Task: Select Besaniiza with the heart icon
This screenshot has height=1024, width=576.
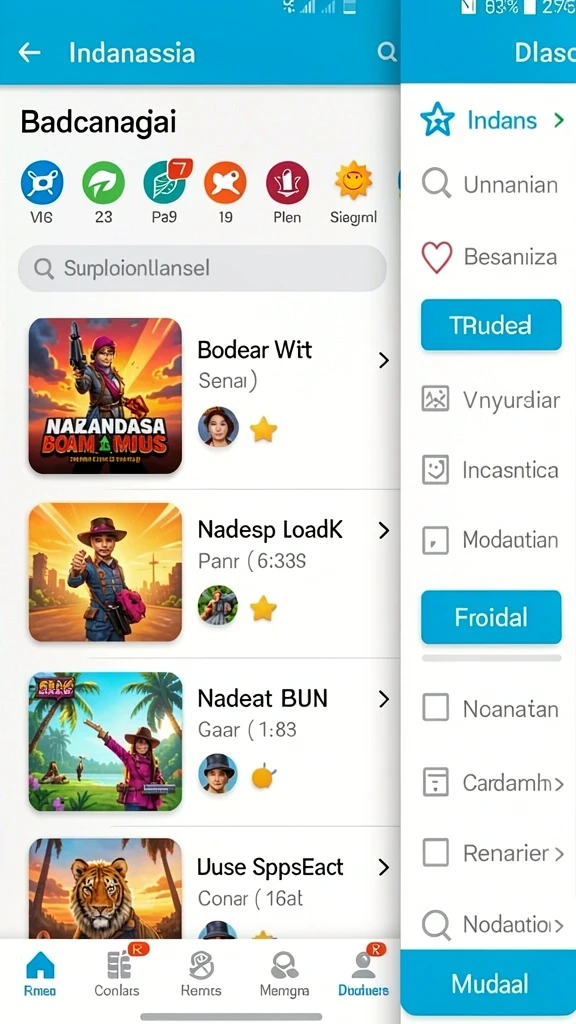Action: tap(490, 257)
